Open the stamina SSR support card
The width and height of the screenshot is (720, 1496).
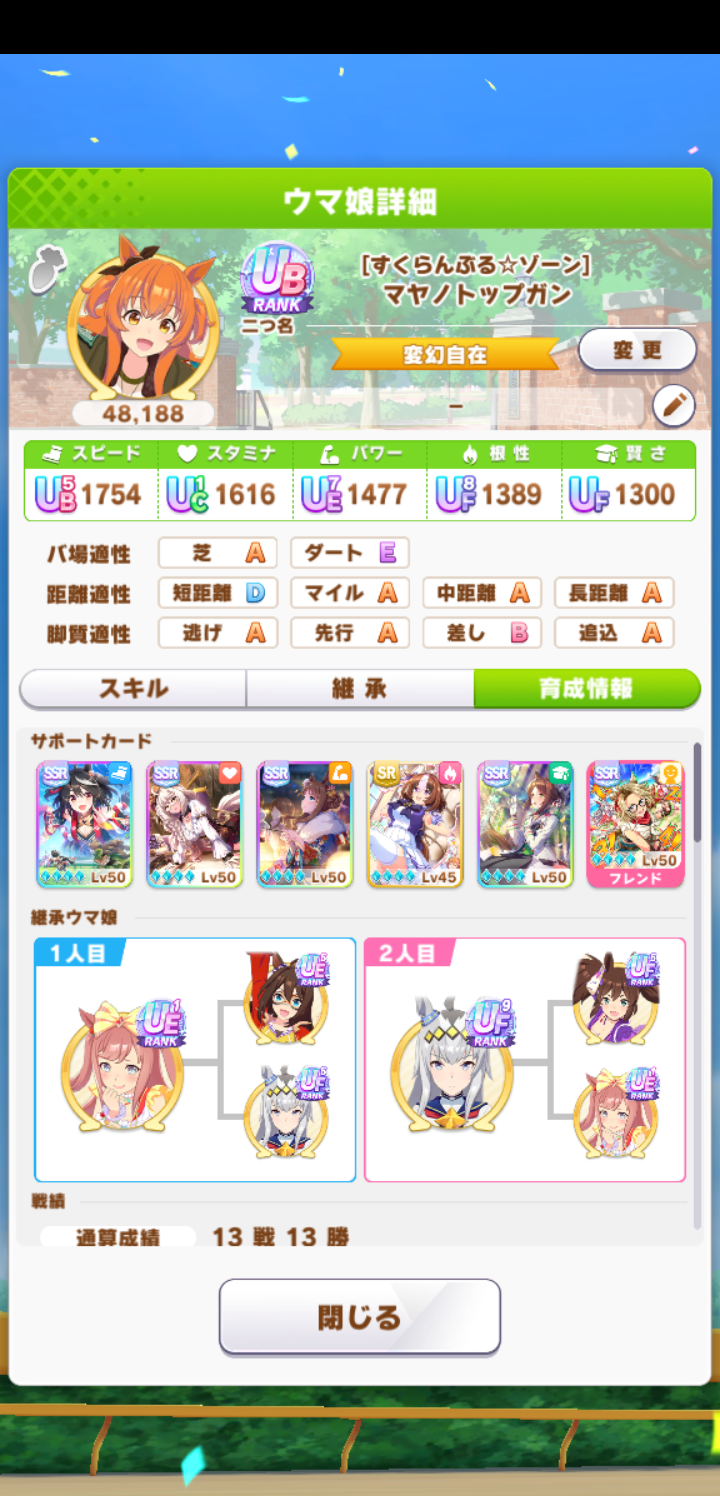pyautogui.click(x=194, y=824)
